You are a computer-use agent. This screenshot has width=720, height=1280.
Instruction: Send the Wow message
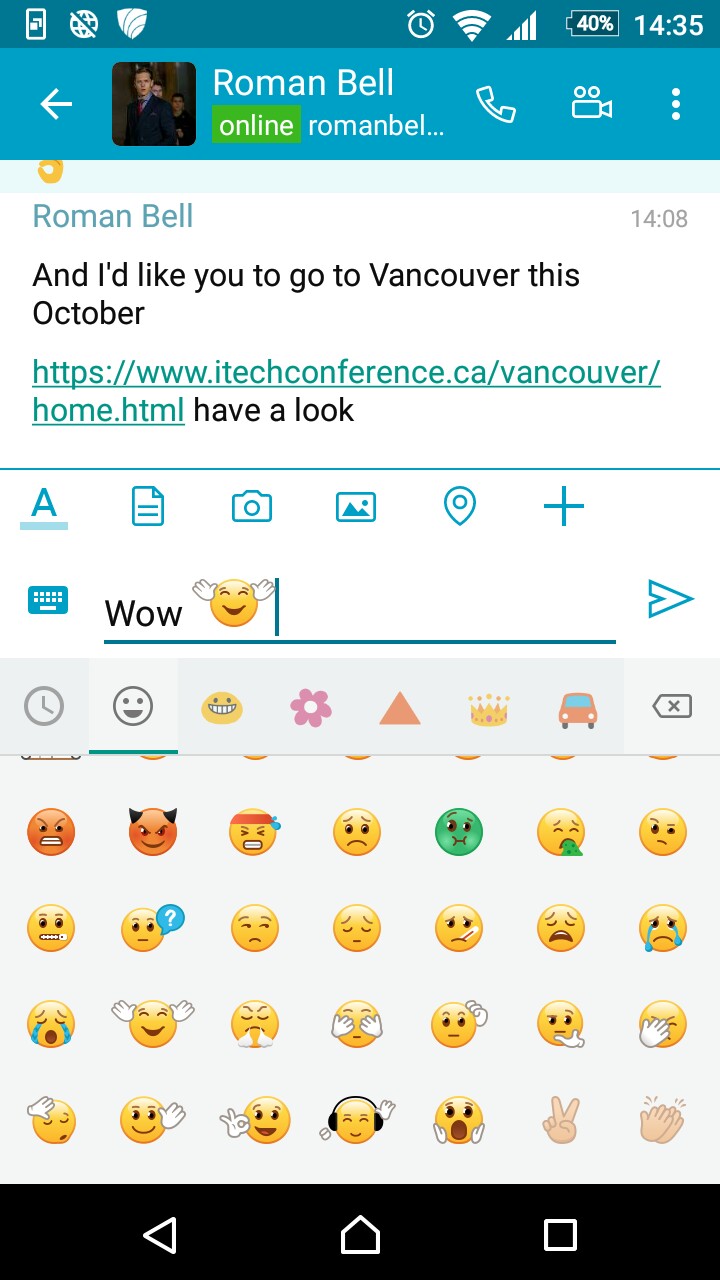670,598
